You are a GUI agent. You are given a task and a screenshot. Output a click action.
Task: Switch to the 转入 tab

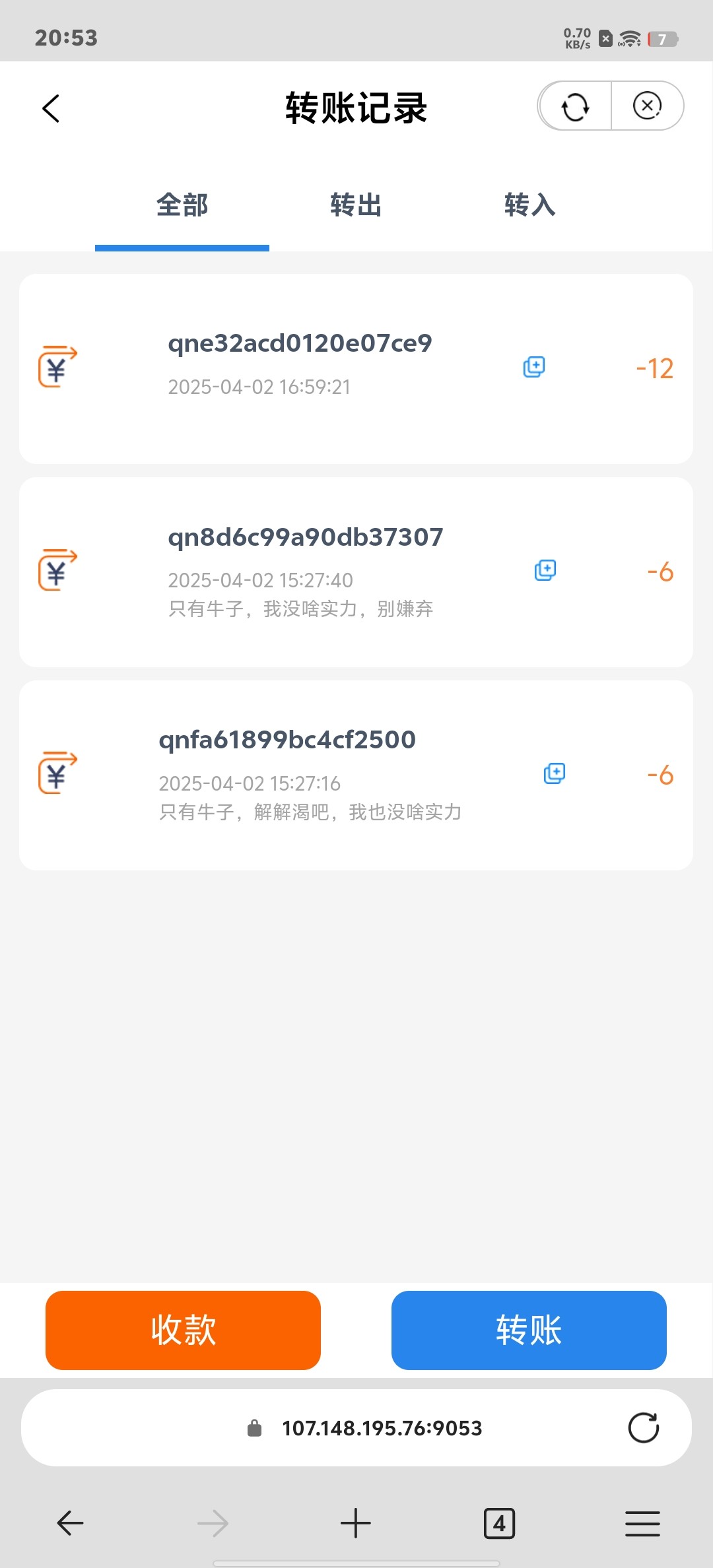[x=529, y=205]
